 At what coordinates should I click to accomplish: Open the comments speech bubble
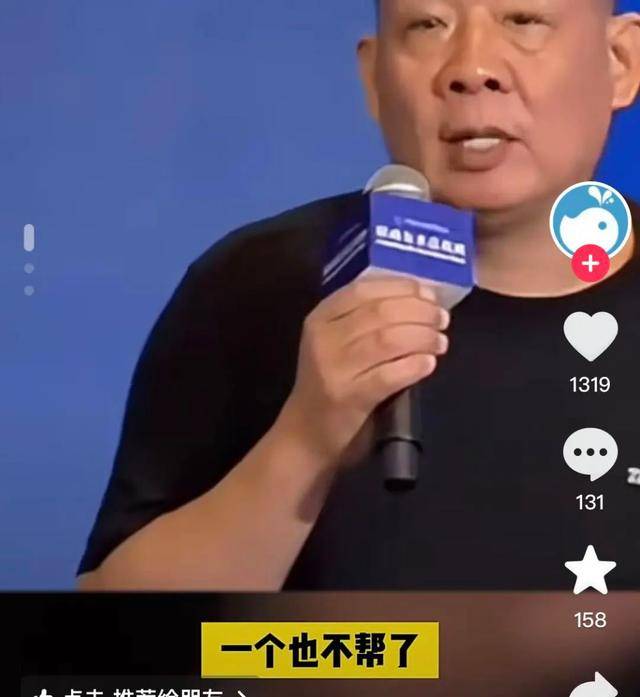pyautogui.click(x=590, y=454)
